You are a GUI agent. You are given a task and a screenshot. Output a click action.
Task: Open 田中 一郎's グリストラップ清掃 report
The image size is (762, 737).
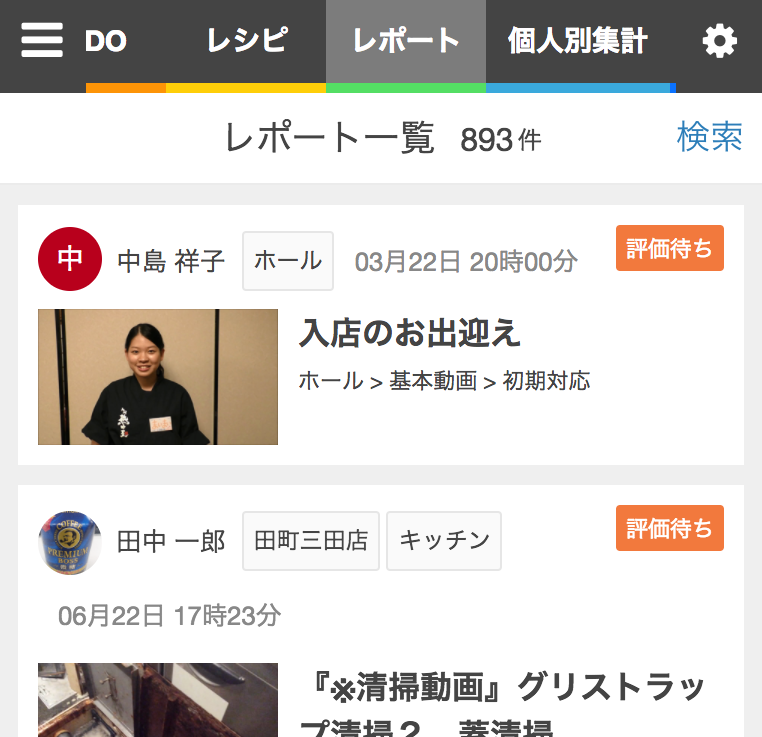[x=503, y=690]
